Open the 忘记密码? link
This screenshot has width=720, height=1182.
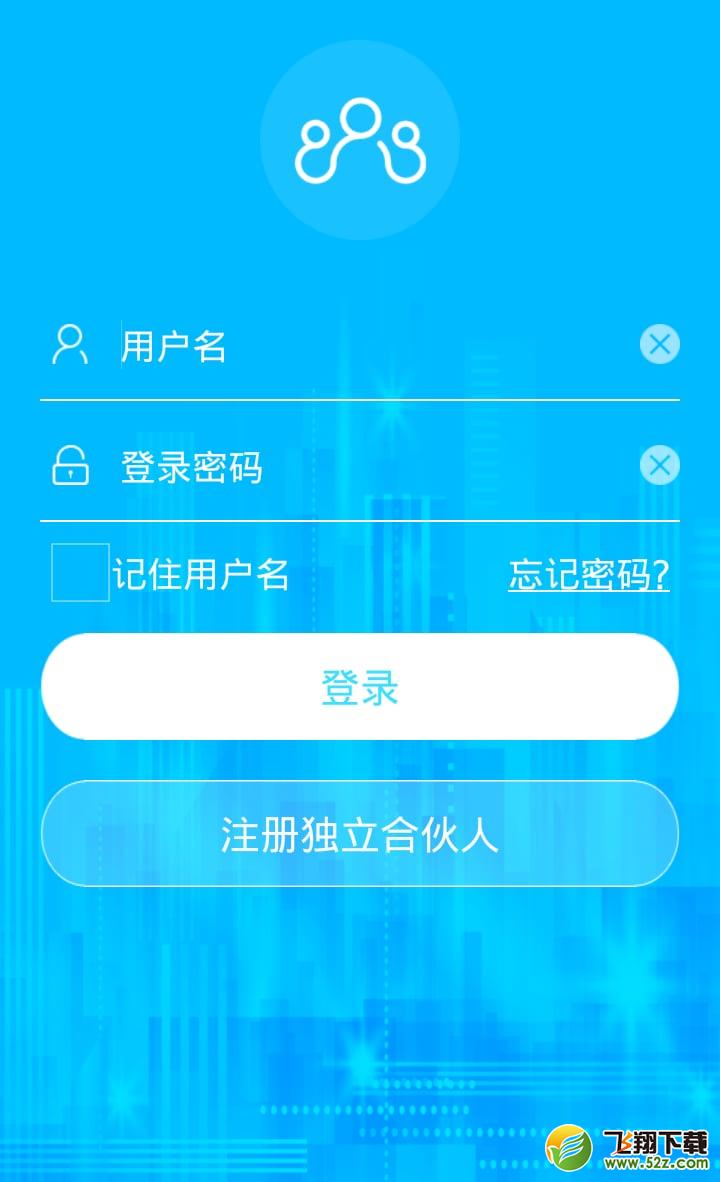[588, 575]
